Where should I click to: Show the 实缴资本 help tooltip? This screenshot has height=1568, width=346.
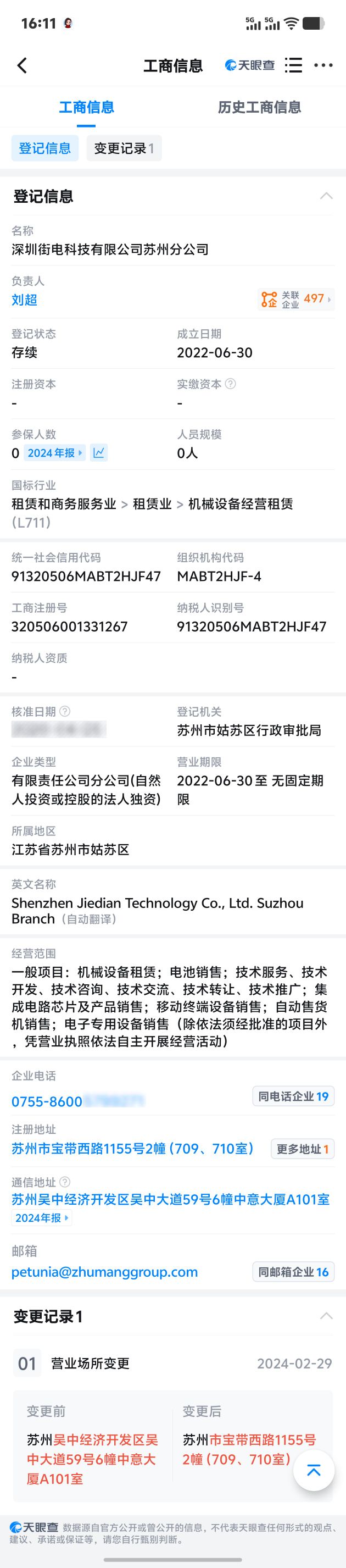(231, 384)
